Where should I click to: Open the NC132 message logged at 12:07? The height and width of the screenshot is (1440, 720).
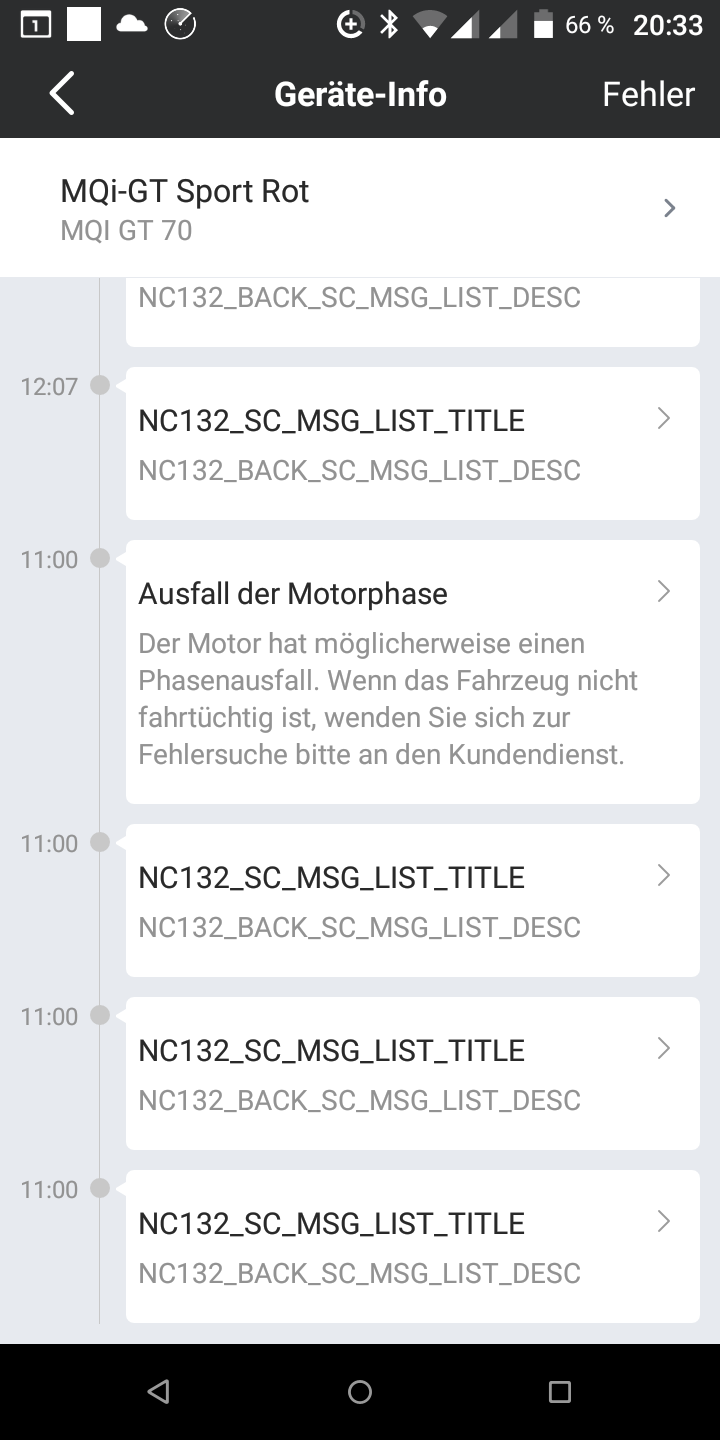(412, 443)
